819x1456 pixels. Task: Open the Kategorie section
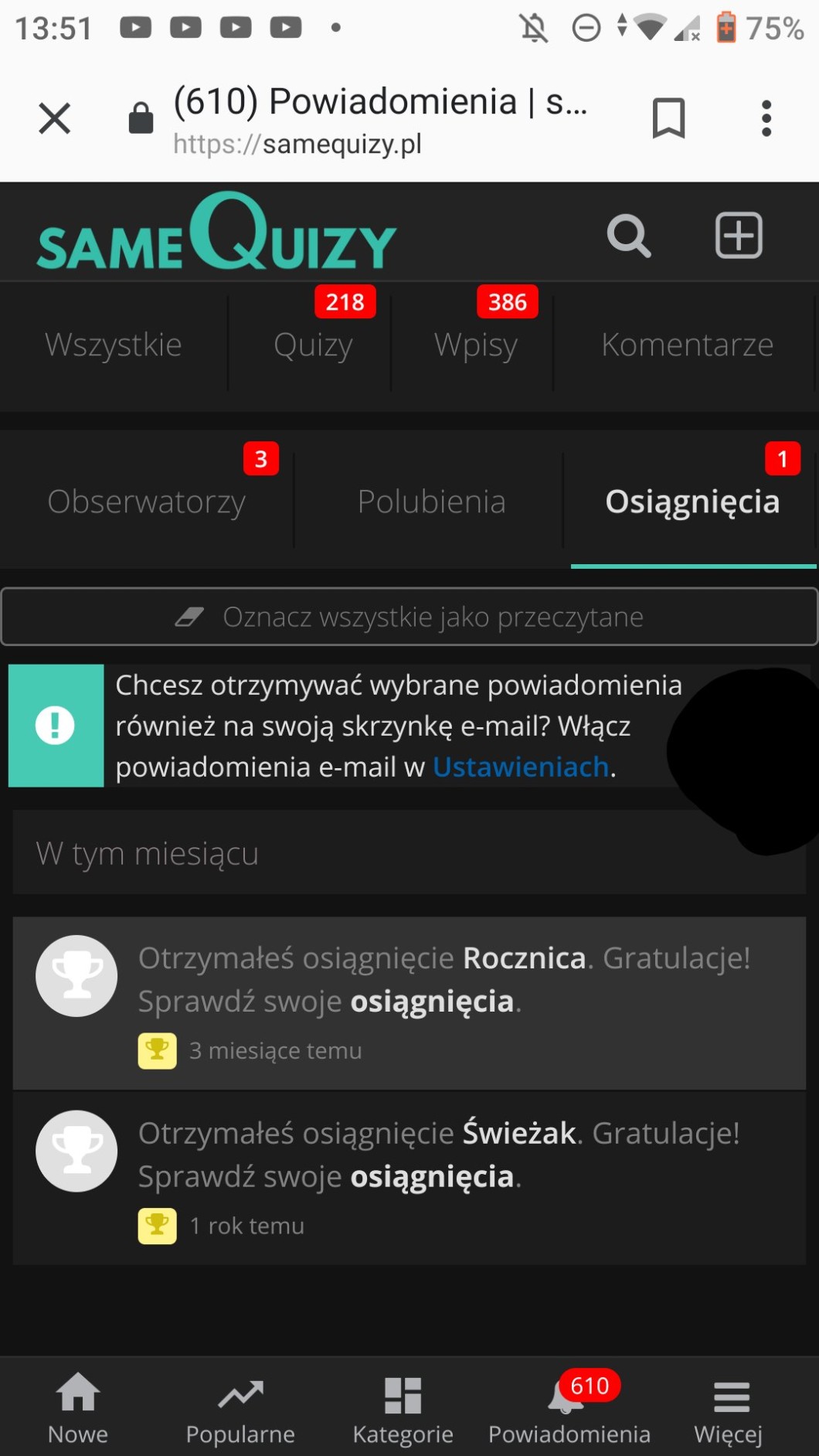click(x=403, y=1410)
